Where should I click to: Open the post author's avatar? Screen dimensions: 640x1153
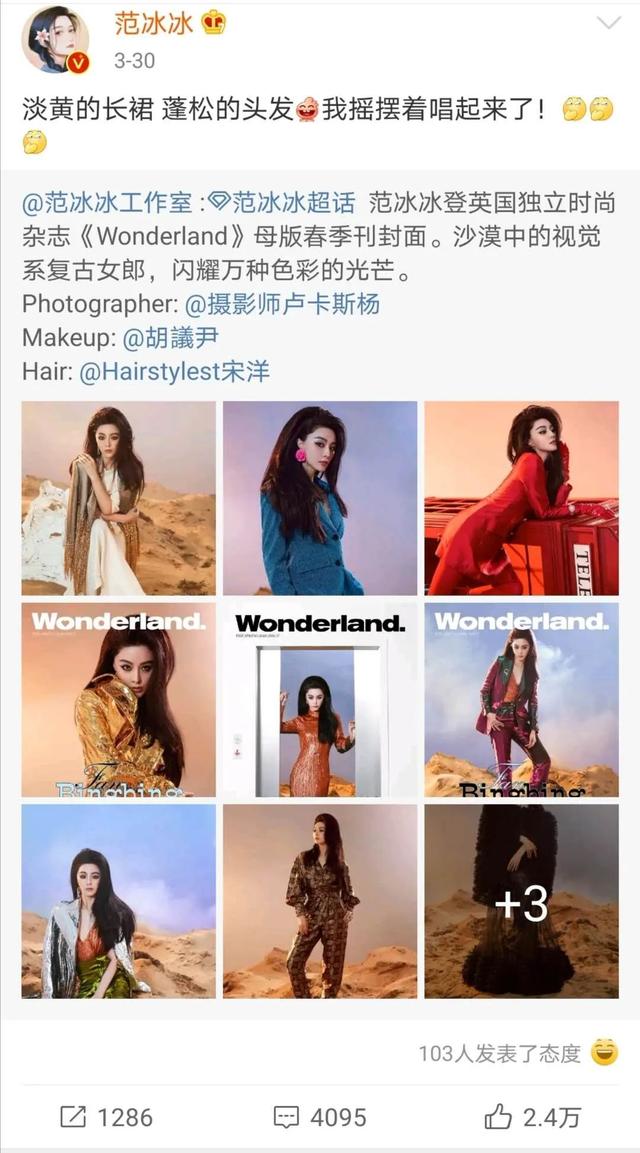pyautogui.click(x=55, y=39)
